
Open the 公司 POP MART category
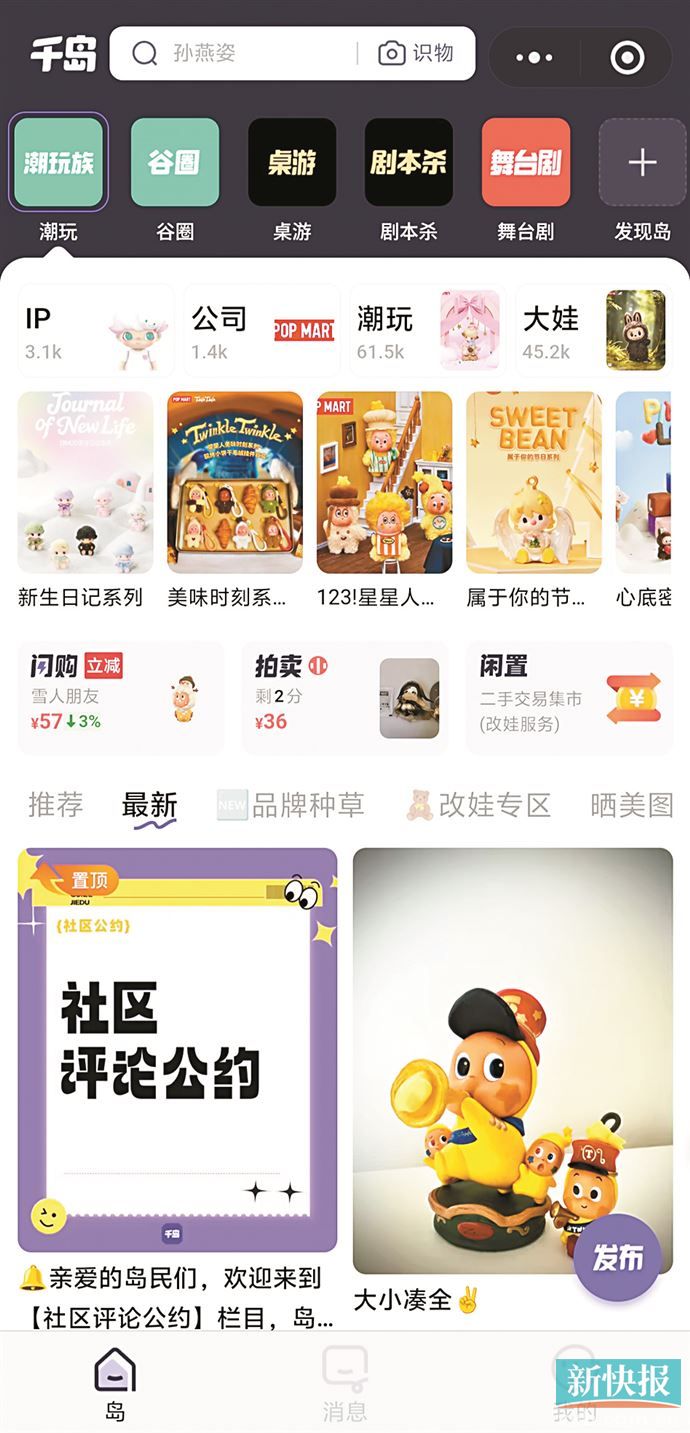tap(261, 331)
